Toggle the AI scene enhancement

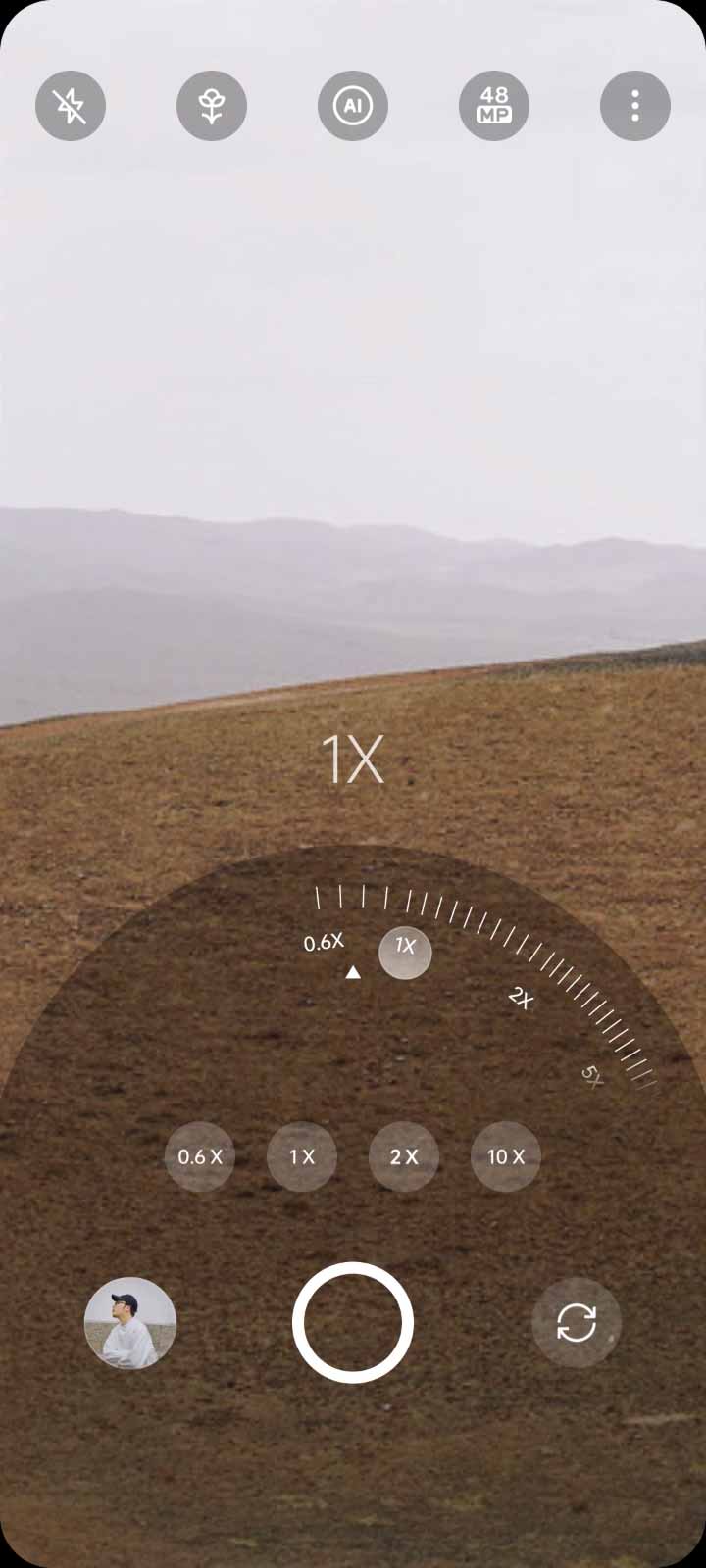pos(353,106)
